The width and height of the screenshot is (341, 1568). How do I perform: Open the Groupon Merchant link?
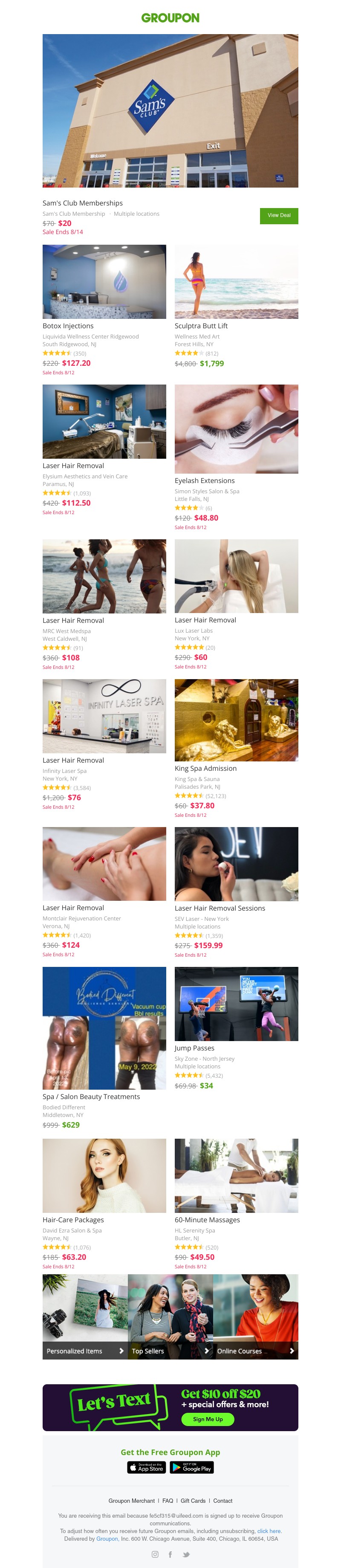132,1501
